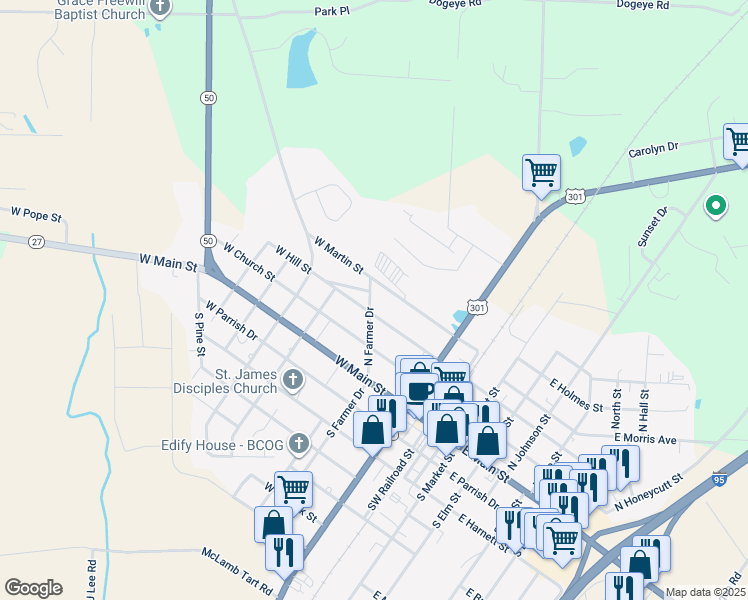
Task: Tap shopping cart marker beside Carolyn Dr
Action: [738, 141]
